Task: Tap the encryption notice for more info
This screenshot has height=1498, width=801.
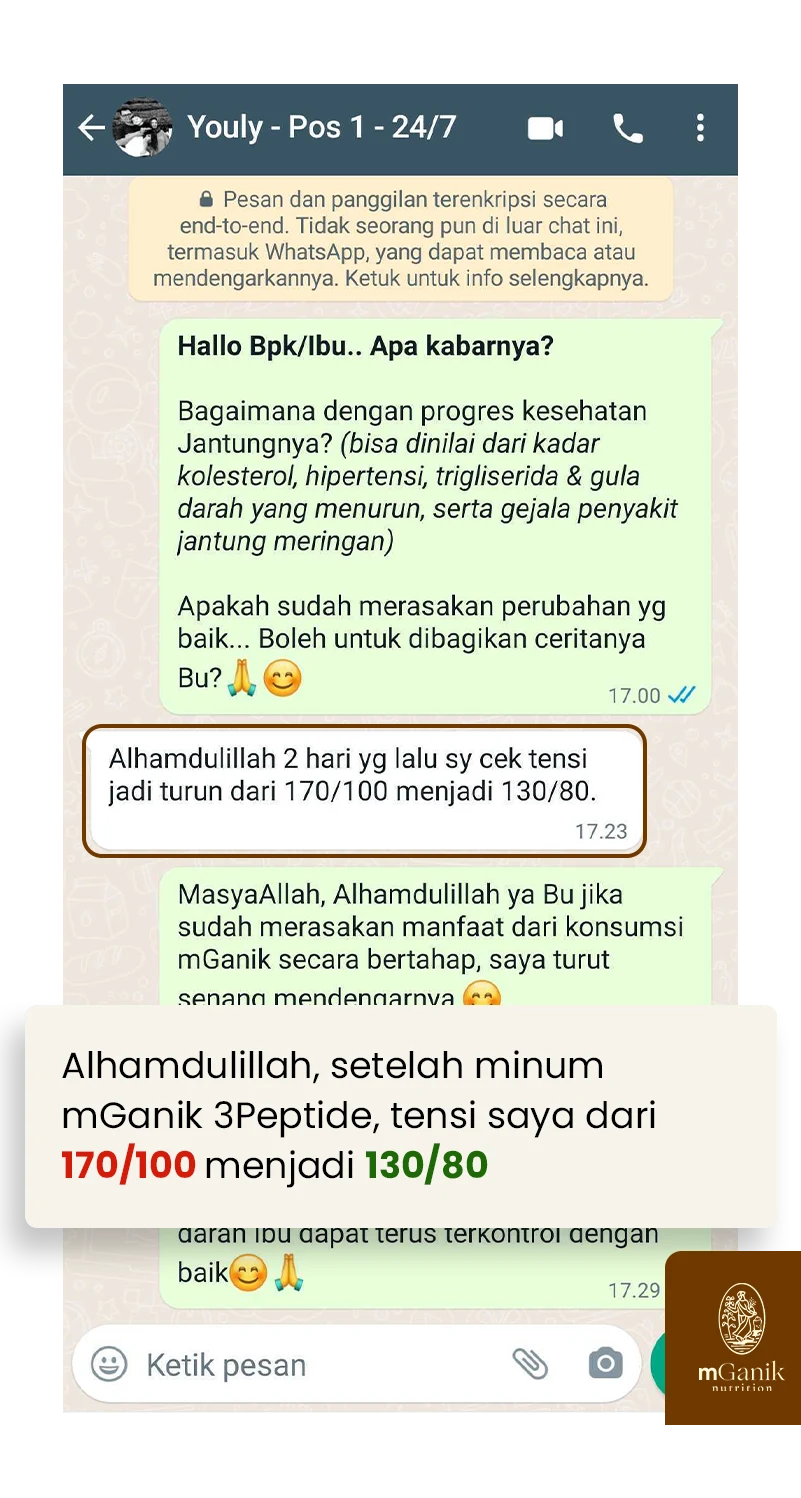Action: tap(400, 238)
